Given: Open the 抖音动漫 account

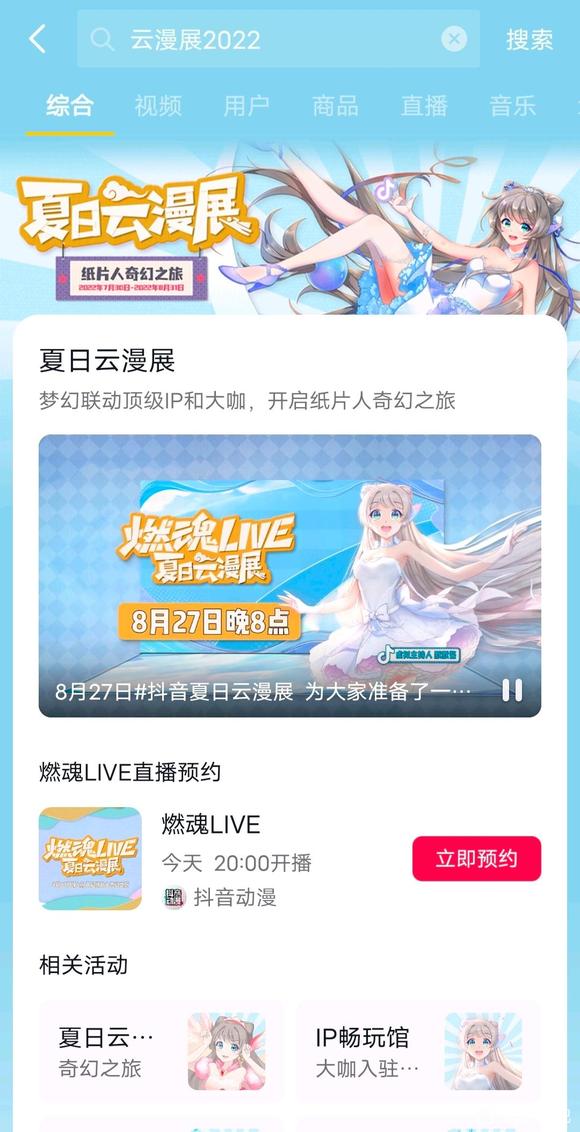Looking at the screenshot, I should (x=220, y=898).
